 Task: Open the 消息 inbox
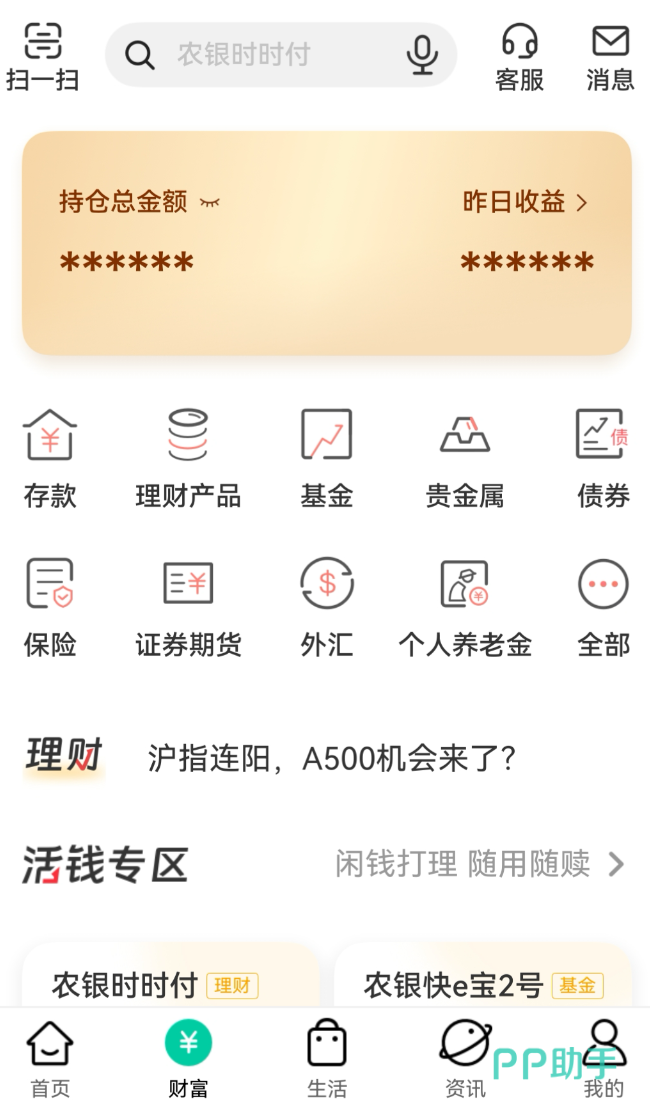tap(610, 56)
